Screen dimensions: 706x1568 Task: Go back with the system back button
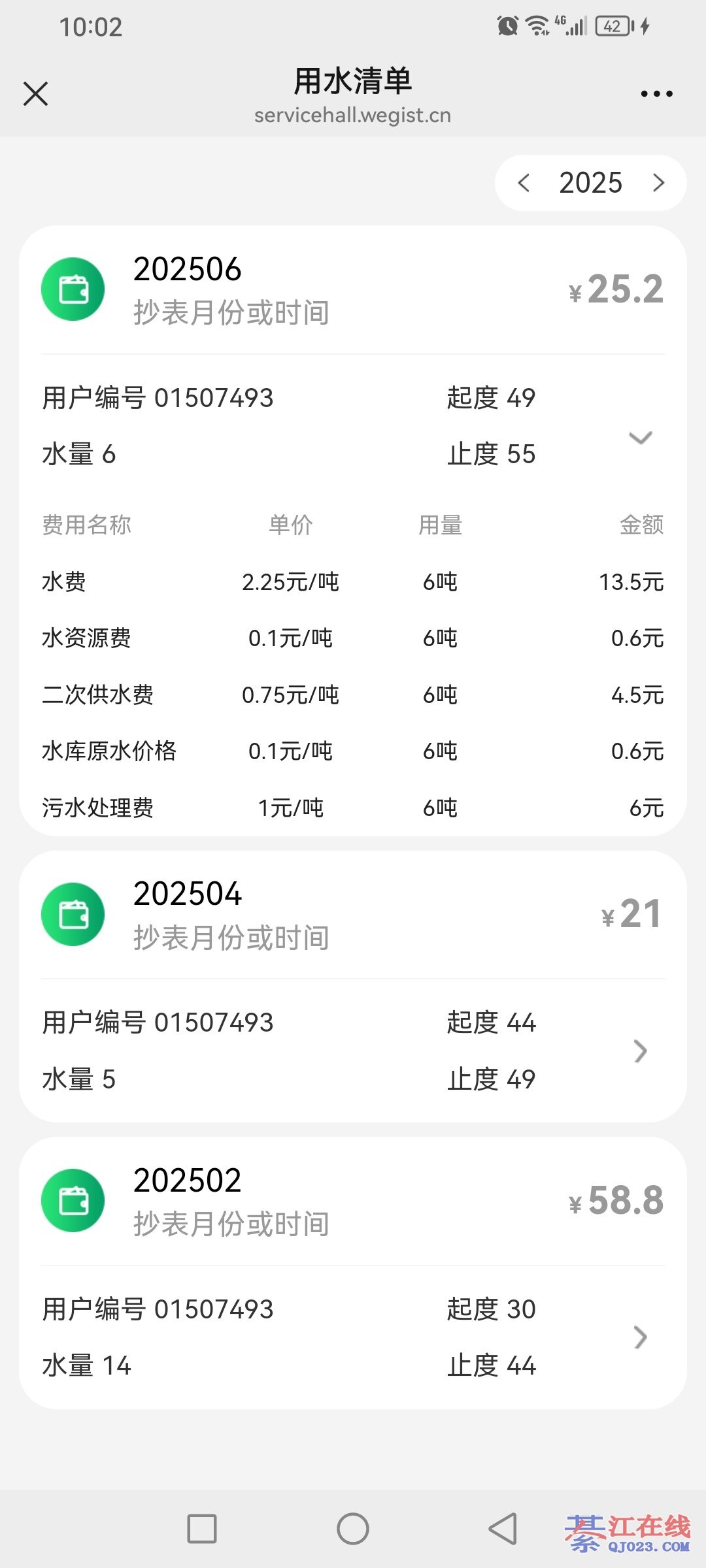503,1529
